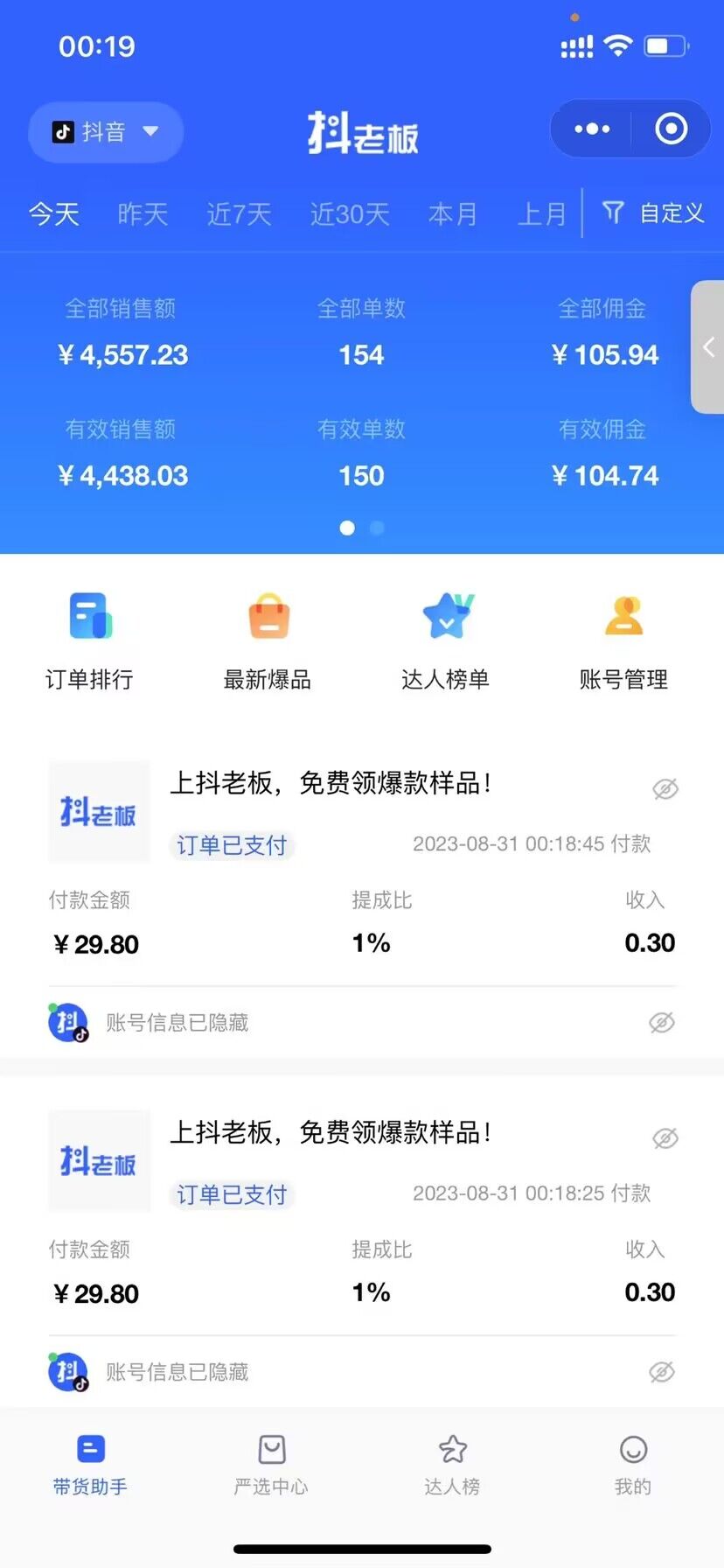Reveal account info on the 00:18:25 order
The height and width of the screenshot is (1568, 724).
[662, 1371]
